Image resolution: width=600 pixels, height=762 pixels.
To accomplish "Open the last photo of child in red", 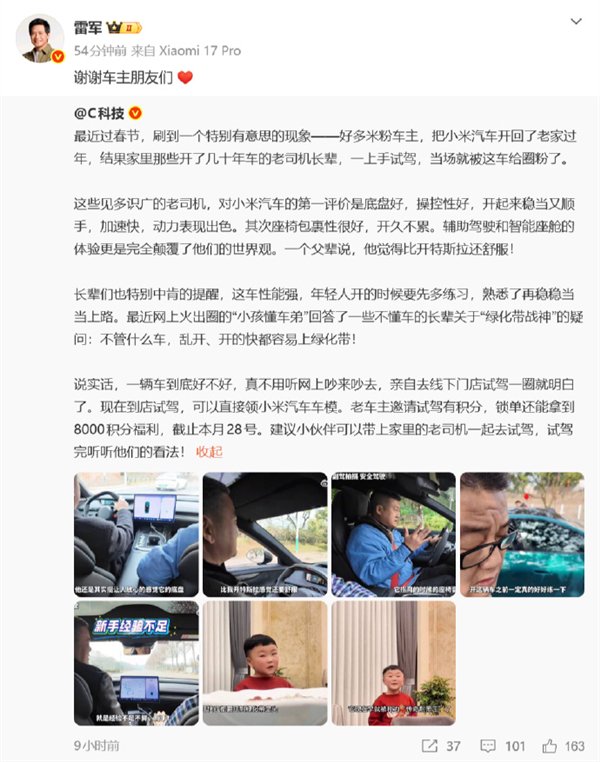I will [x=392, y=661].
